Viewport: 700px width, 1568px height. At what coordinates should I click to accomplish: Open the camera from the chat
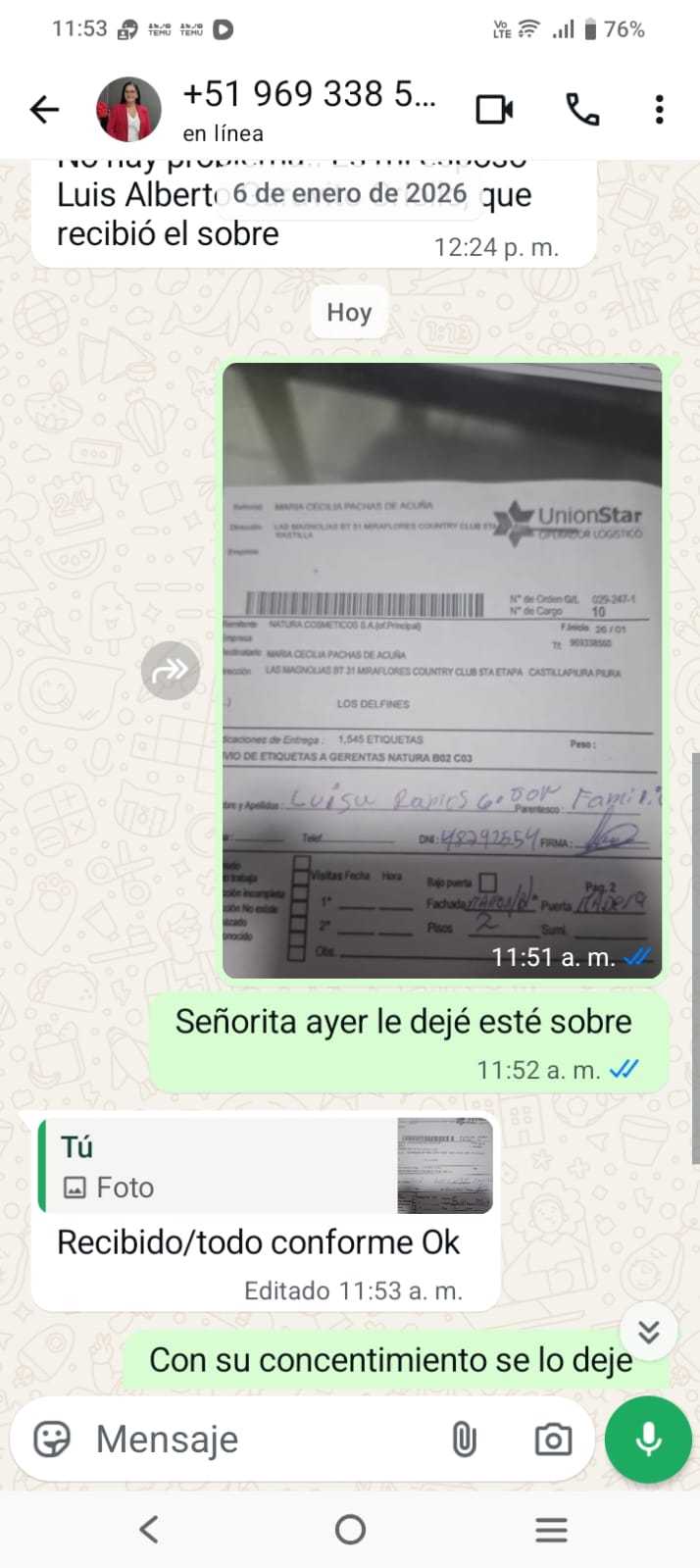(x=553, y=1439)
